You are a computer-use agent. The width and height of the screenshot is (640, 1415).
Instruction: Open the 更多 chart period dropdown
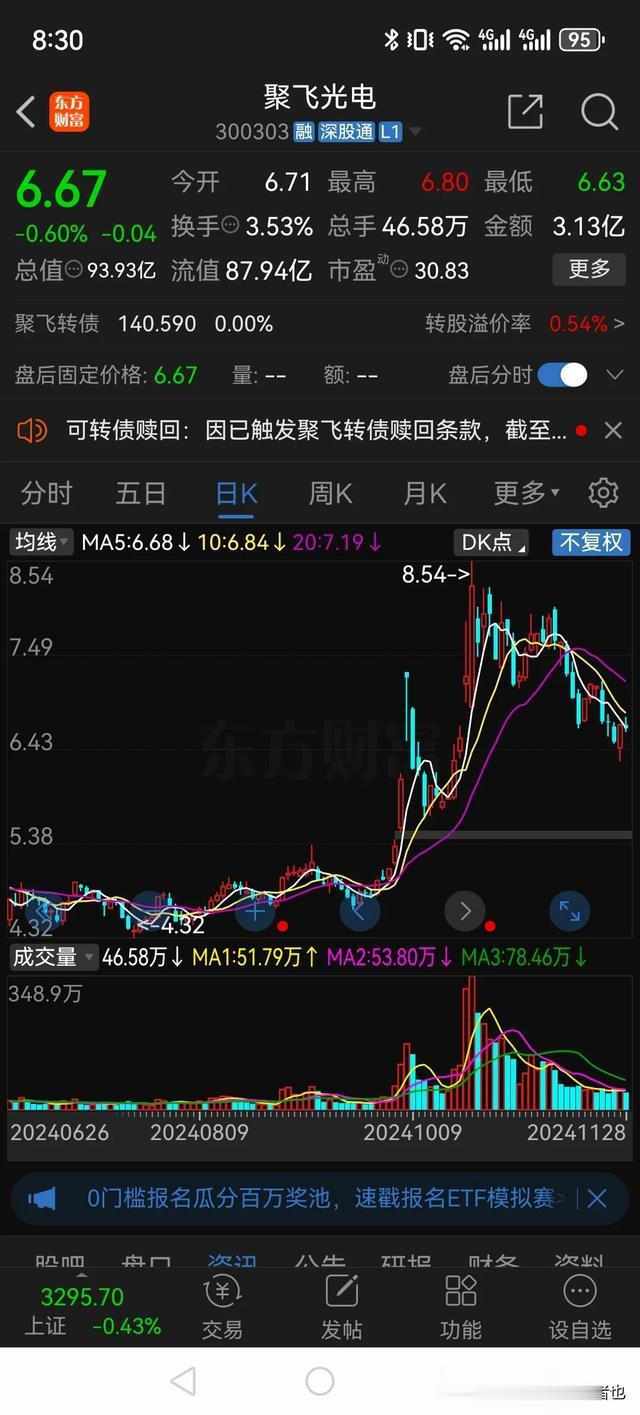(x=526, y=493)
